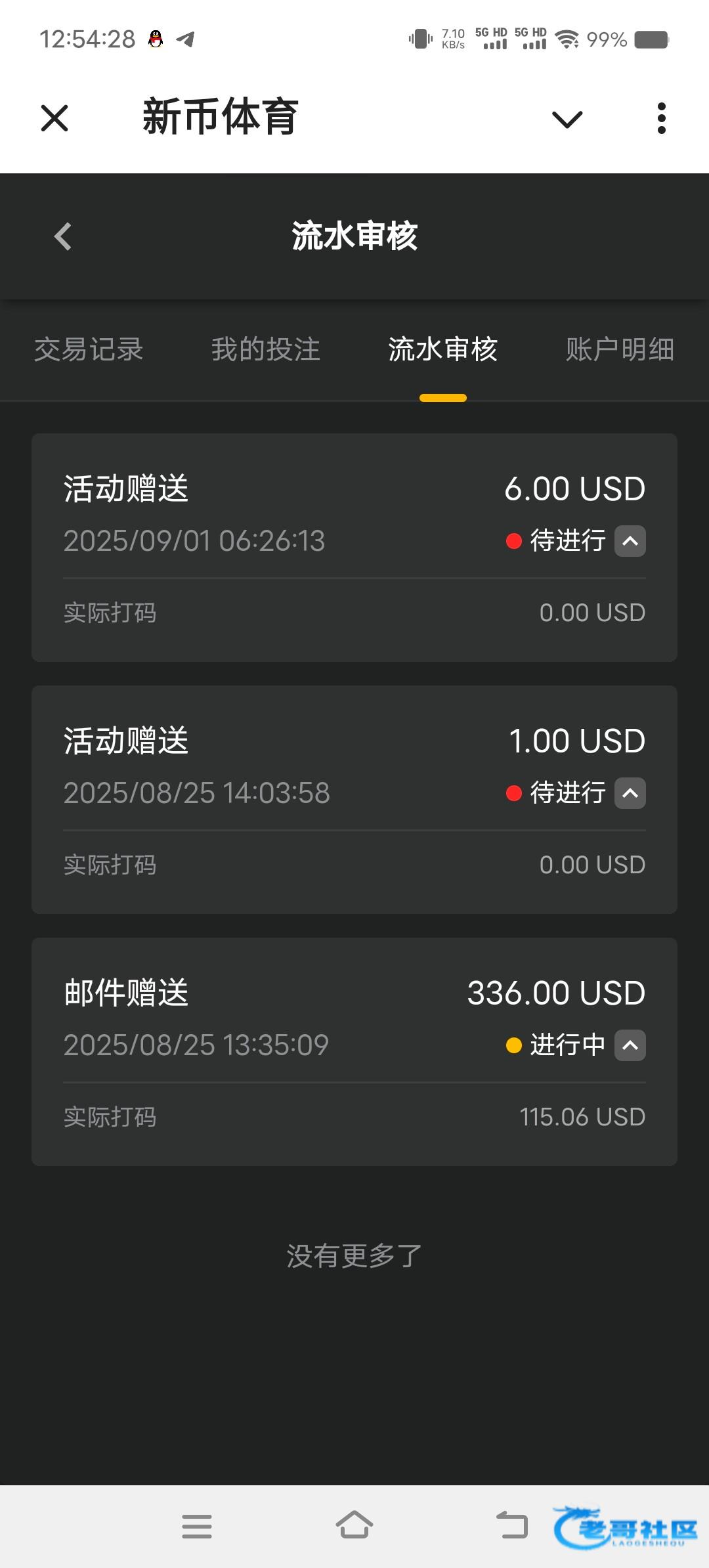Switch to the 账户明细 tab
The height and width of the screenshot is (1568, 709).
pyautogui.click(x=620, y=349)
